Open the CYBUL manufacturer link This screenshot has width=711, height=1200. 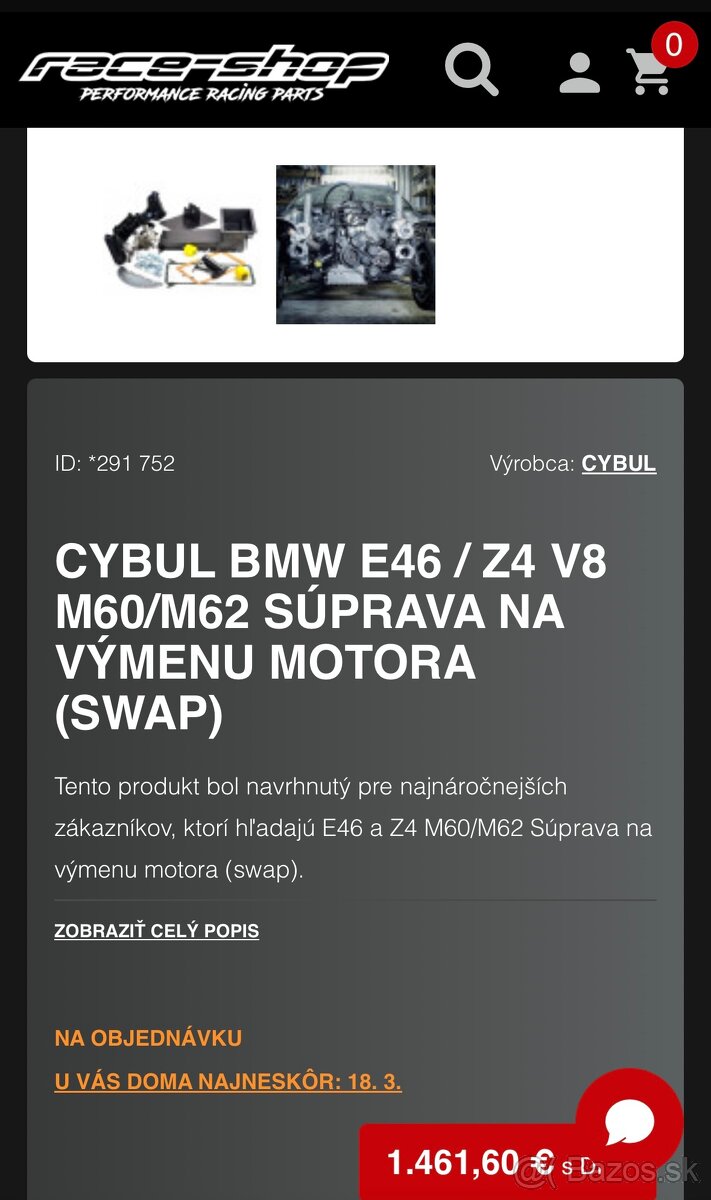pyautogui.click(x=618, y=464)
